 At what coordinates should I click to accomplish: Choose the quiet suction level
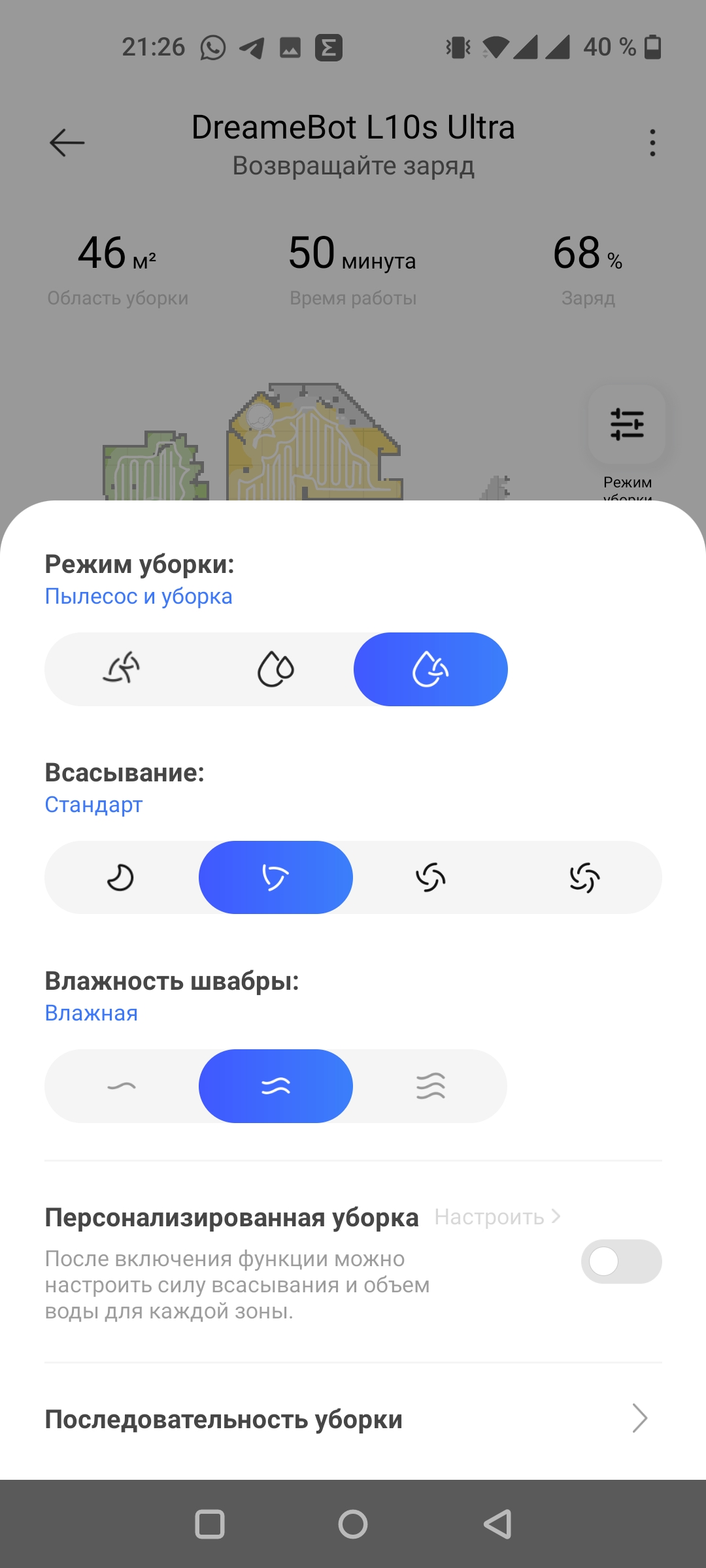(x=122, y=877)
